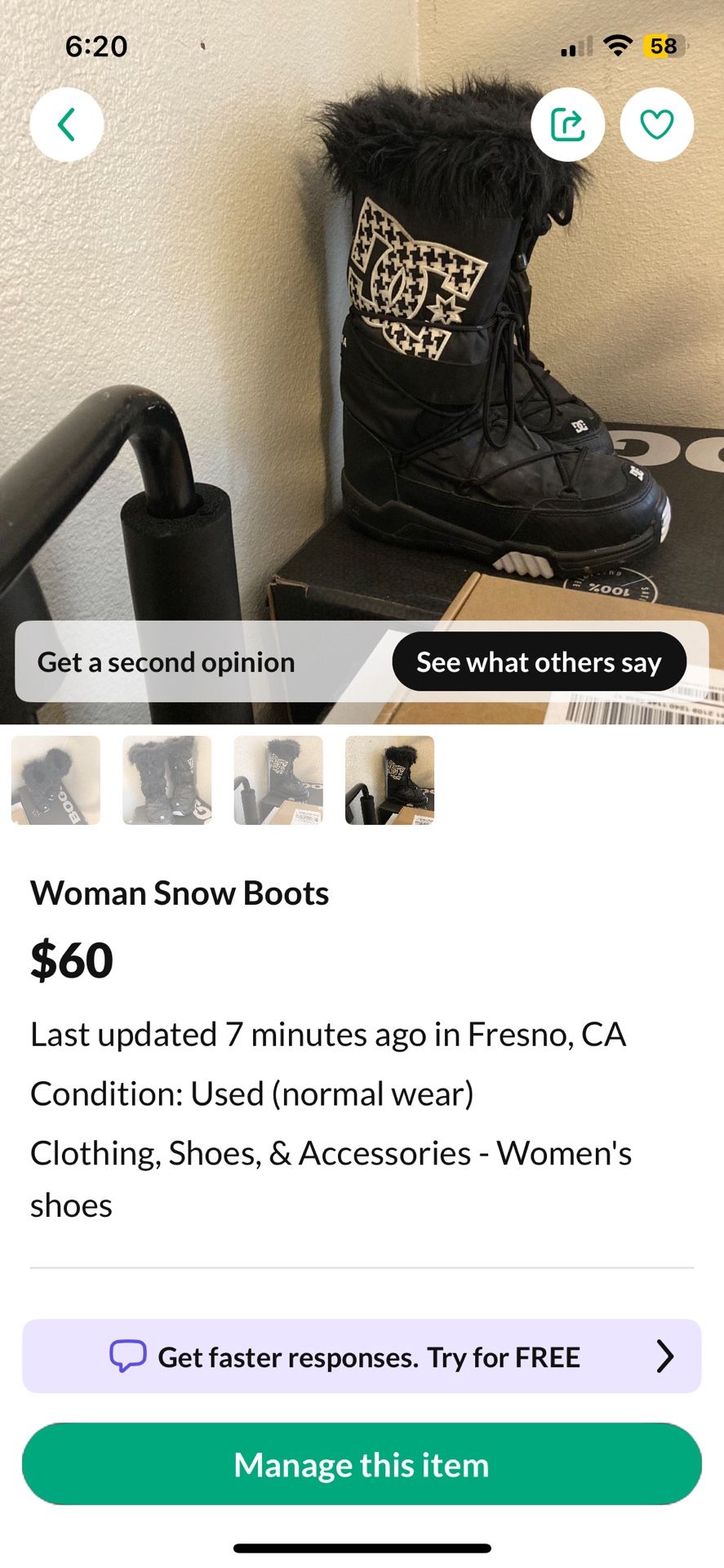Check the Wi-Fi icon in the status bar
724x1568 pixels.
[x=618, y=47]
